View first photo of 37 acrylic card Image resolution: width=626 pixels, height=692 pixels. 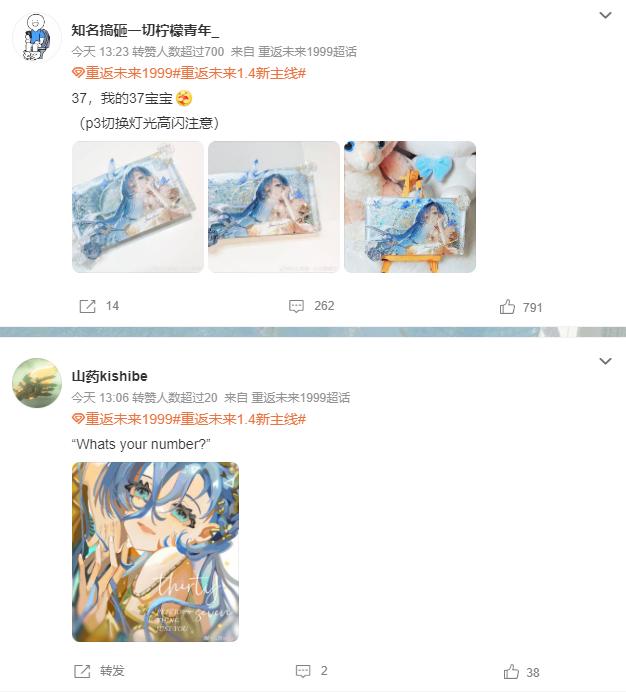pos(137,207)
